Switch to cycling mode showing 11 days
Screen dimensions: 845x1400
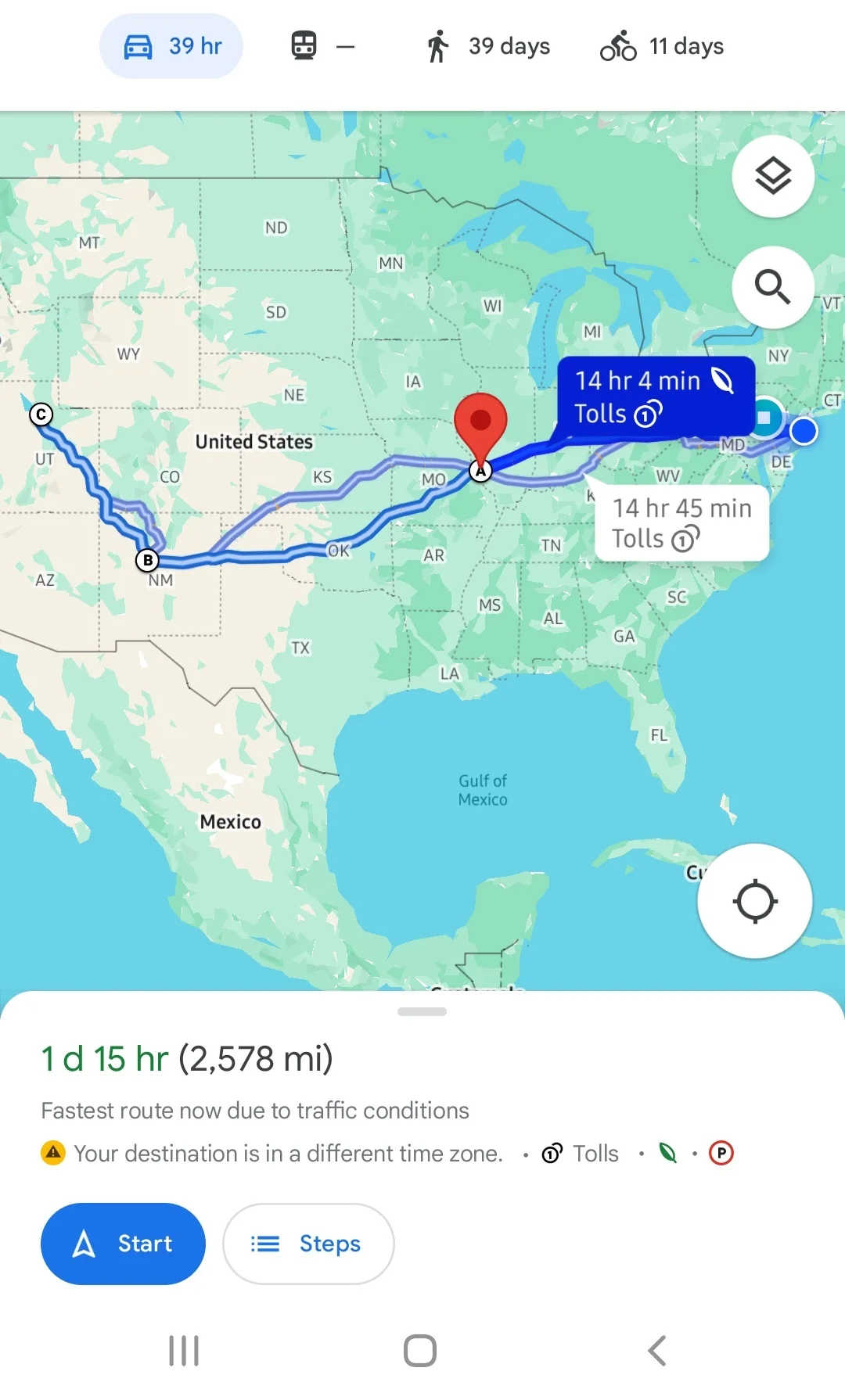pos(662,46)
